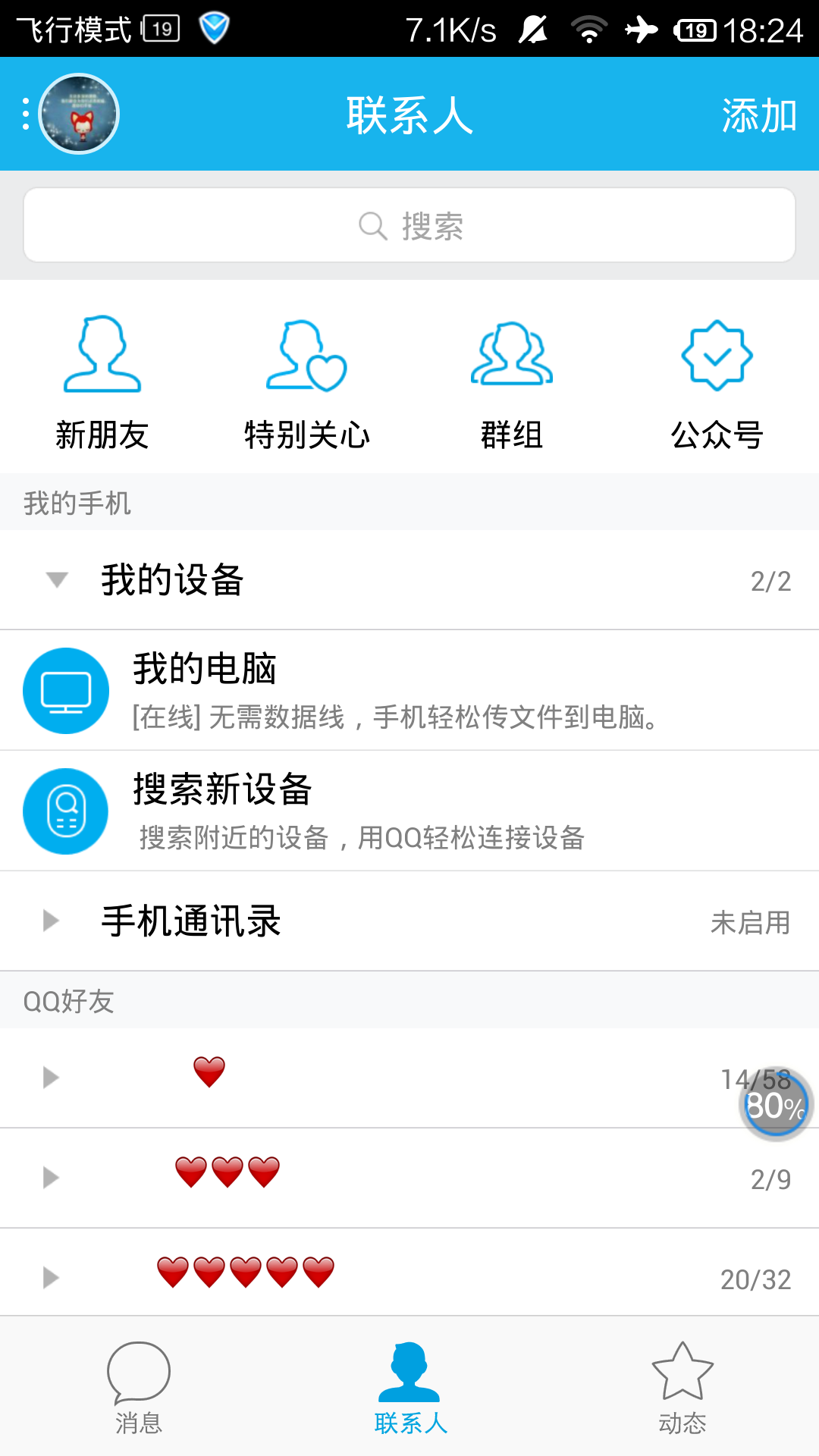The image size is (819, 1456).
Task: Open 搜索新设备 to find nearby devices
Action: pos(409,811)
